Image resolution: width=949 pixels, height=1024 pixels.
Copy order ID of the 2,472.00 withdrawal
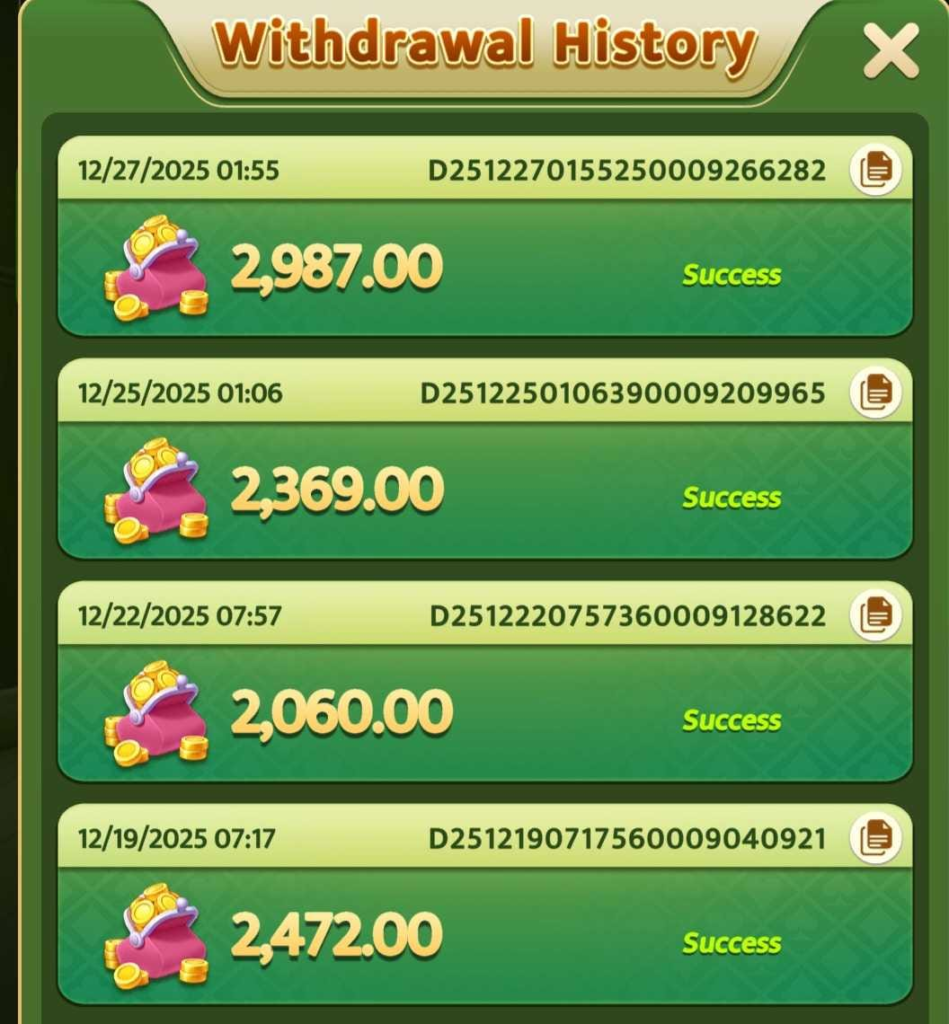(x=876, y=838)
